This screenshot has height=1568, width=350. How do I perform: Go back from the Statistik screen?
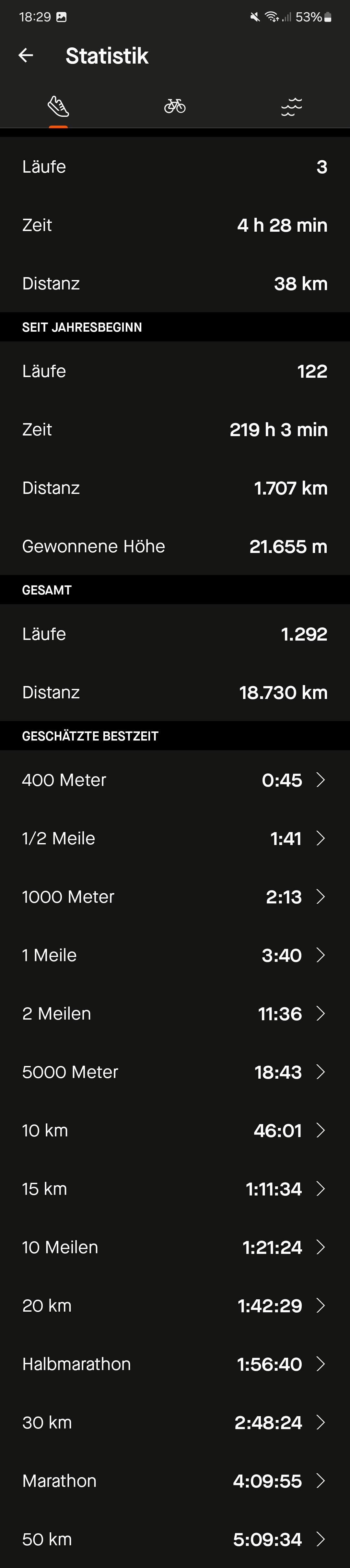26,56
